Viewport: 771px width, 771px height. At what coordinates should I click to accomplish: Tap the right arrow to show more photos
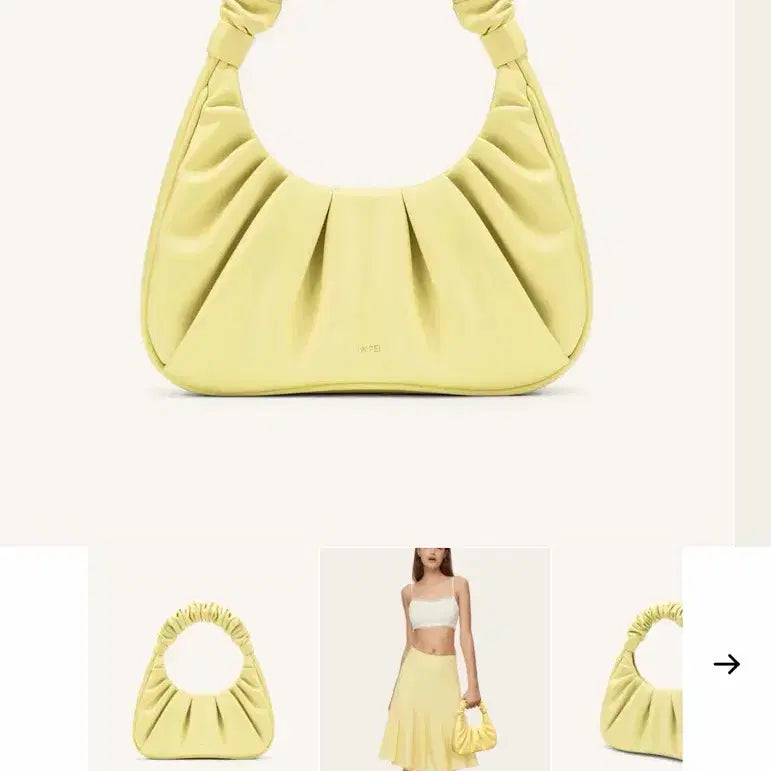[727, 664]
